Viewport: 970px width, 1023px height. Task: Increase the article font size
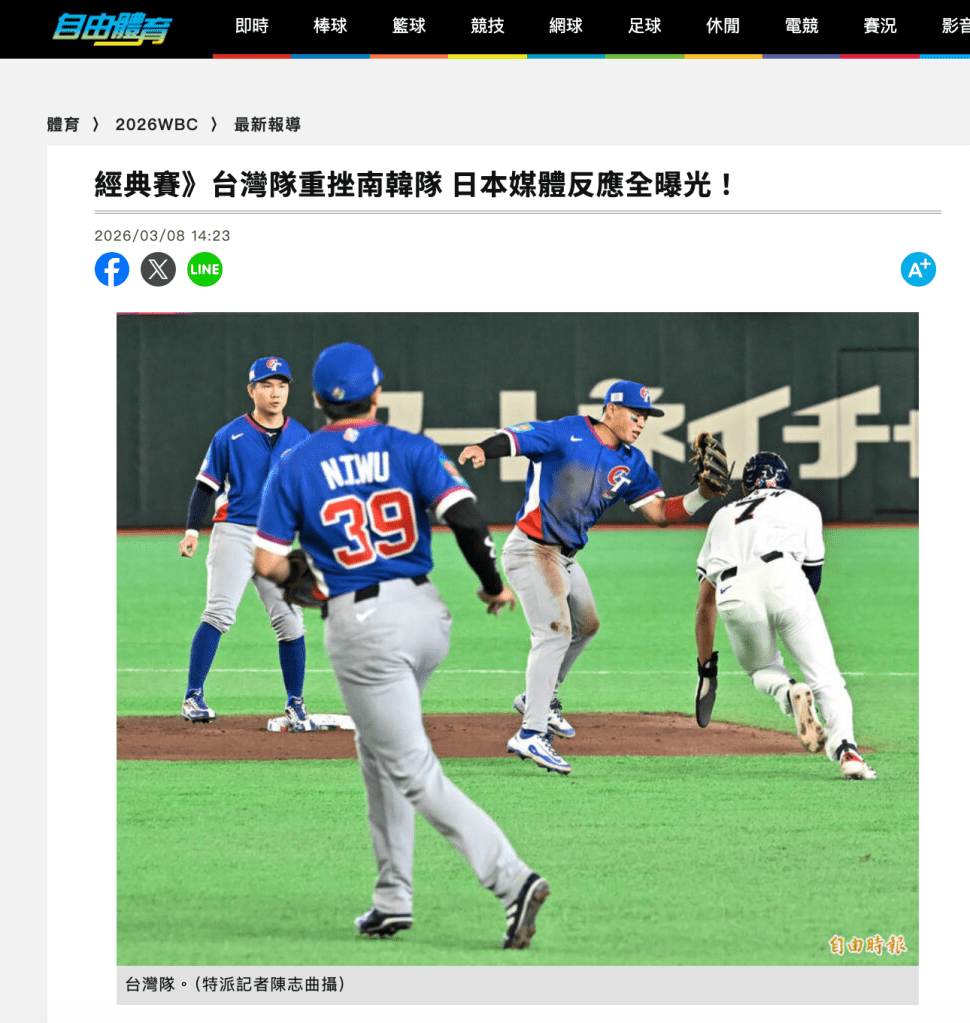(x=918, y=269)
